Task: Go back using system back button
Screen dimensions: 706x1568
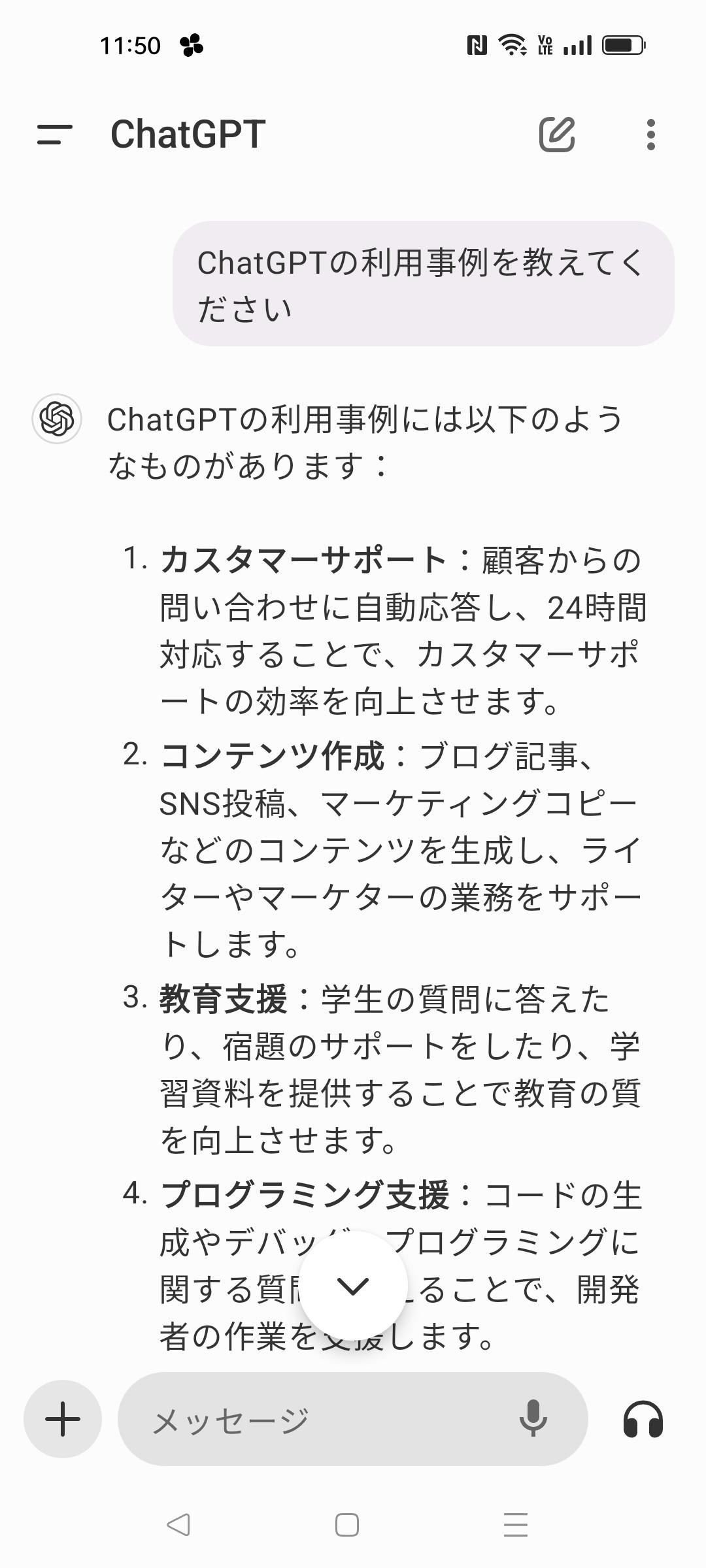Action: point(178,1525)
